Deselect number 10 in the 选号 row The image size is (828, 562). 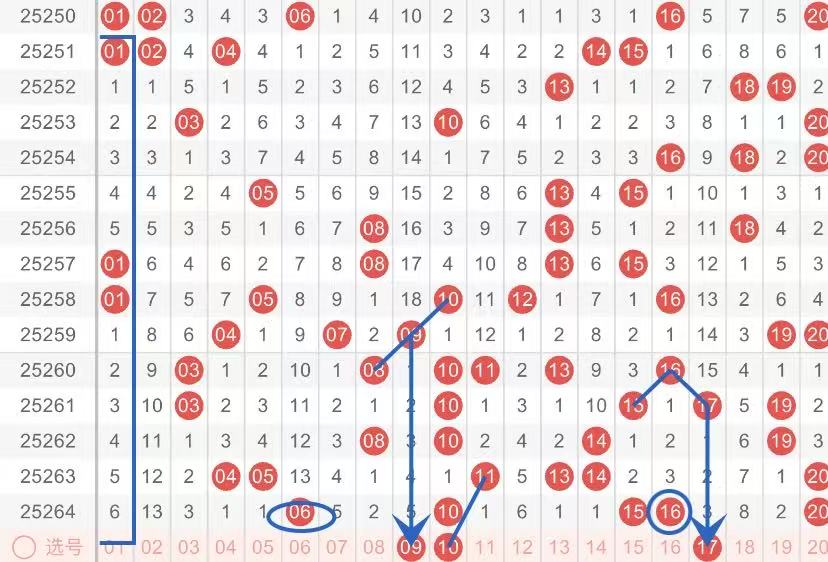[448, 547]
